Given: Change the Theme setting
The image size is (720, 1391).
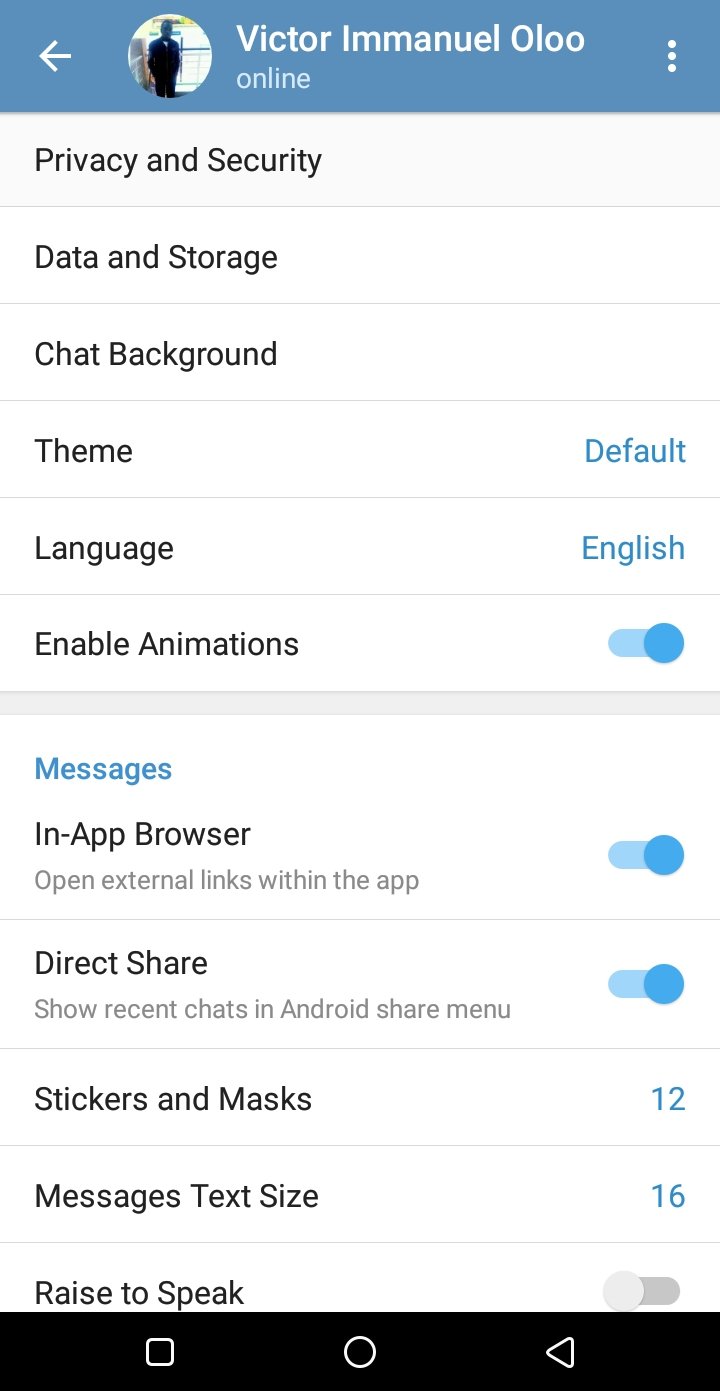Looking at the screenshot, I should (x=360, y=450).
